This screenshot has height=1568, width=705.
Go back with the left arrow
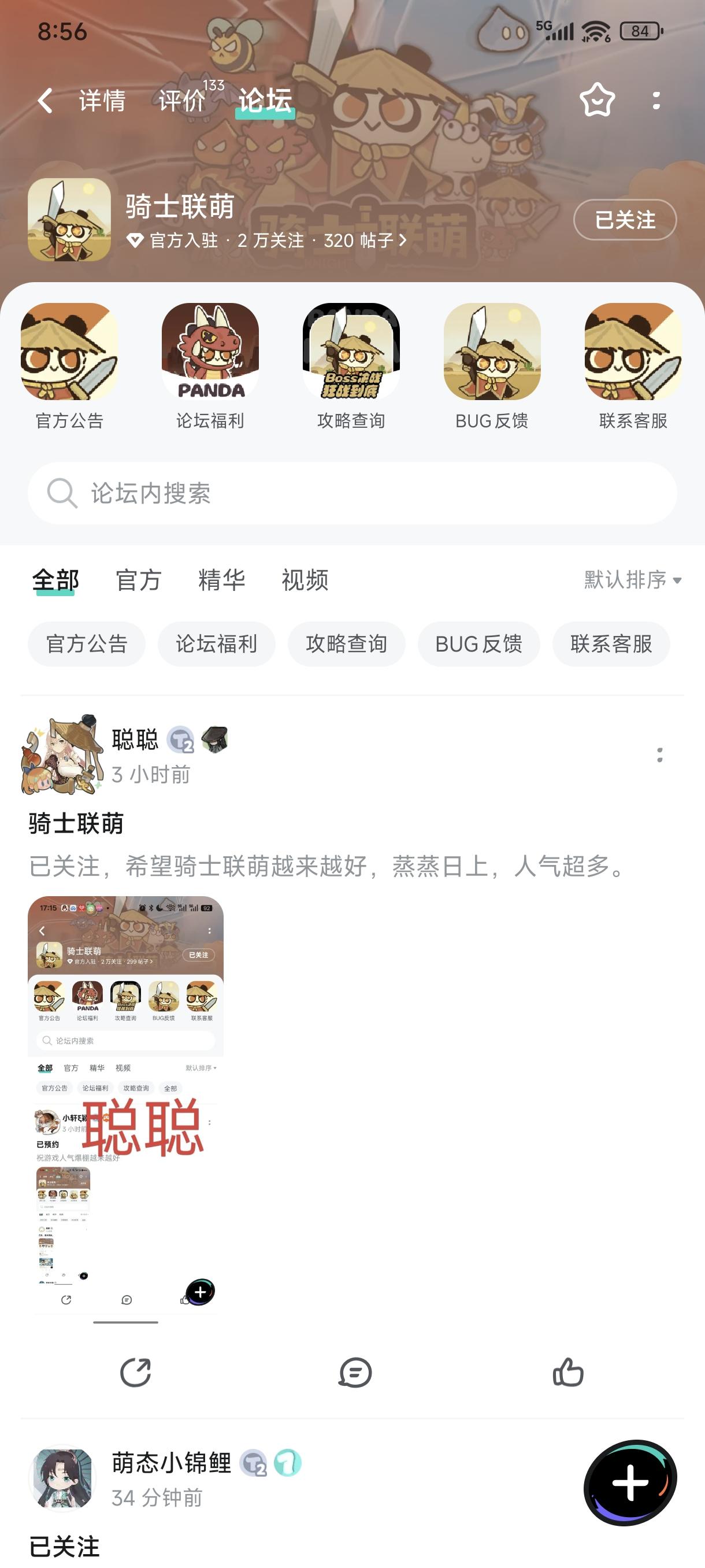pyautogui.click(x=44, y=100)
